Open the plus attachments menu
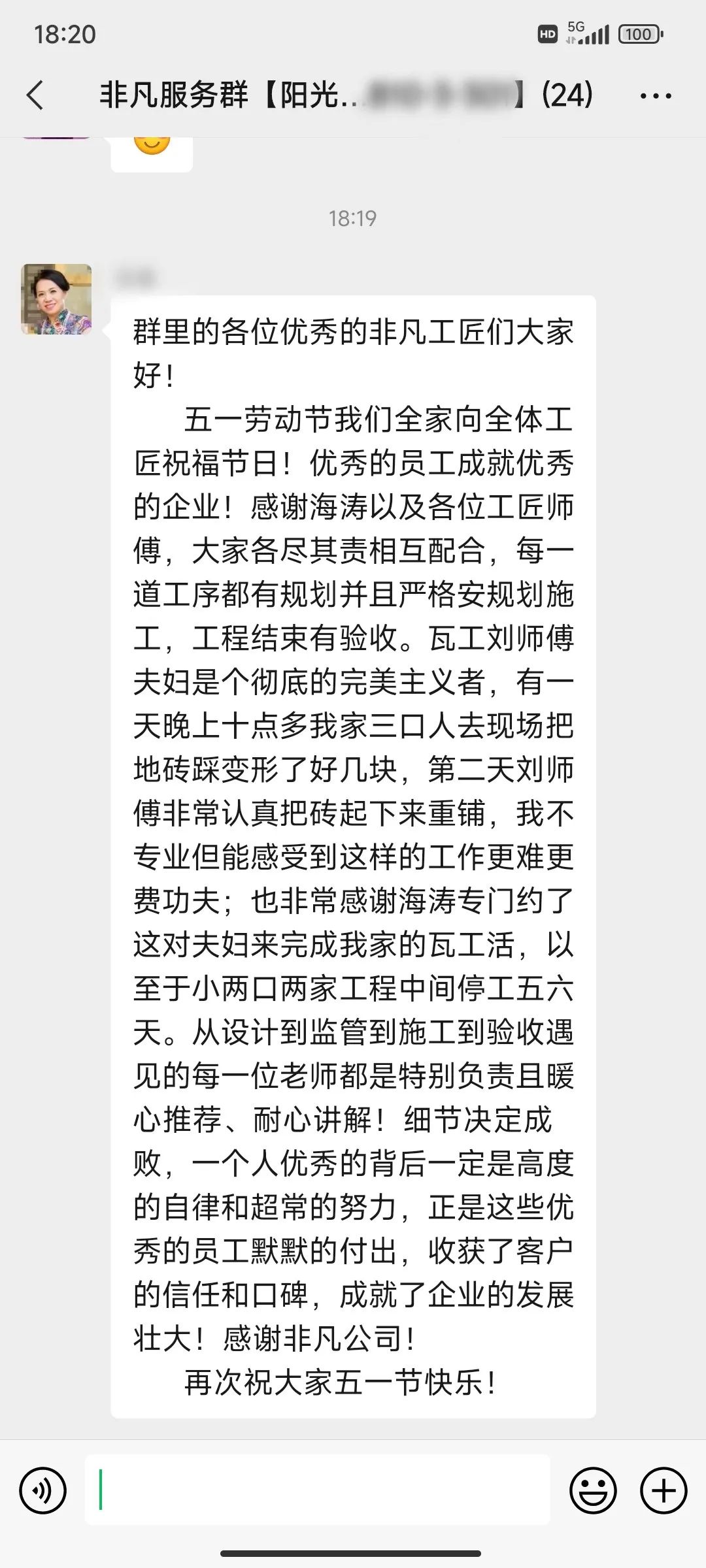This screenshot has height=1568, width=706. 664,1491
